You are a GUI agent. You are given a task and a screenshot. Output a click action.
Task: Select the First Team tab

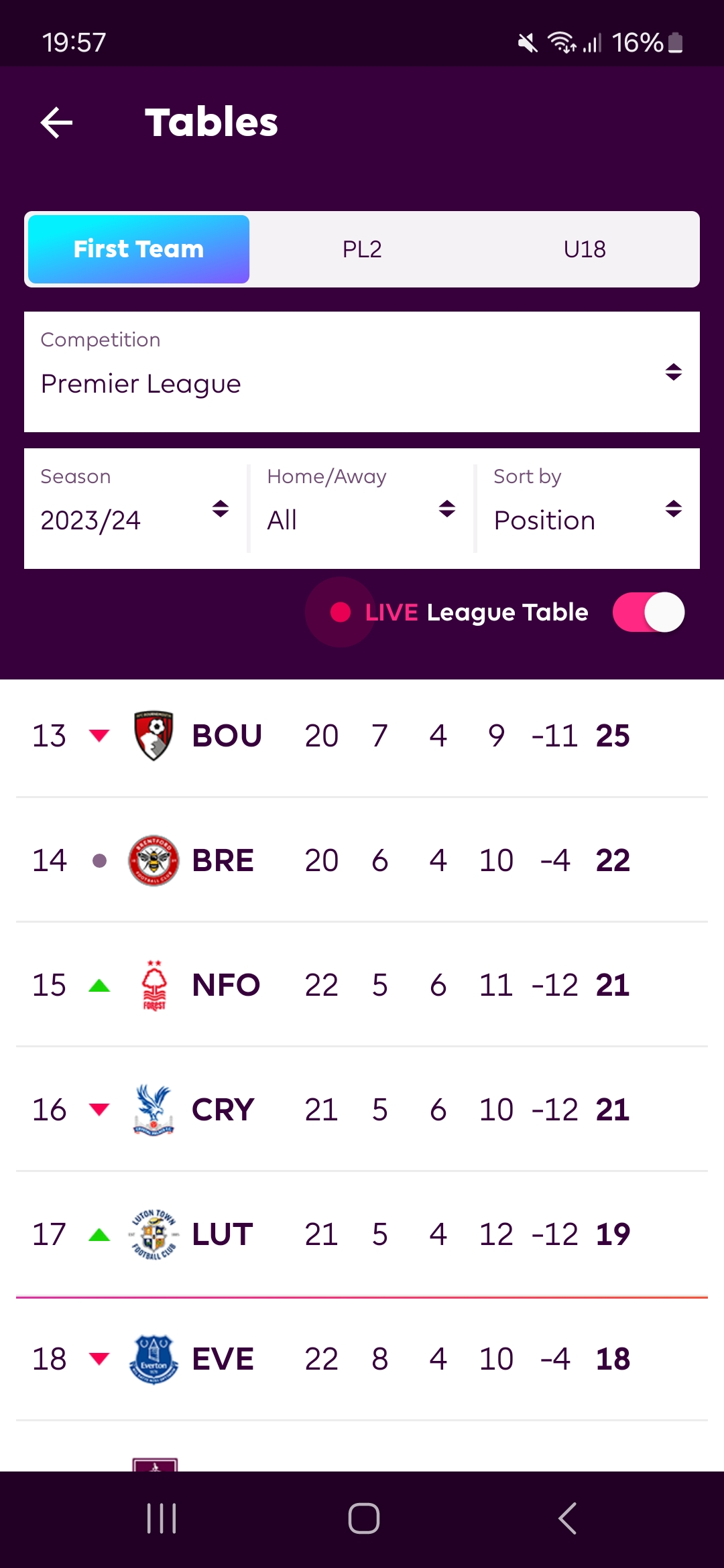coord(139,249)
